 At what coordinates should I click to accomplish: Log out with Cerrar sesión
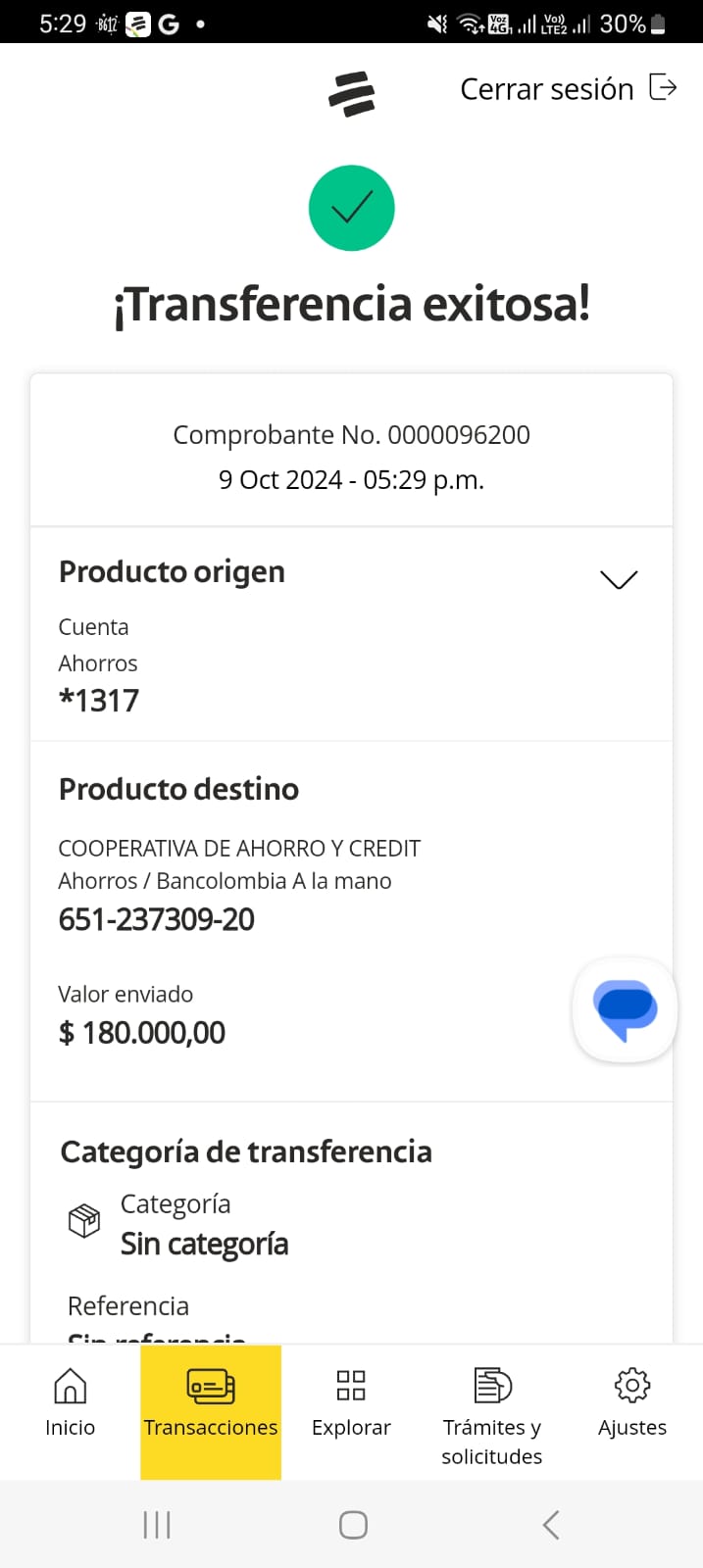pyautogui.click(x=568, y=89)
